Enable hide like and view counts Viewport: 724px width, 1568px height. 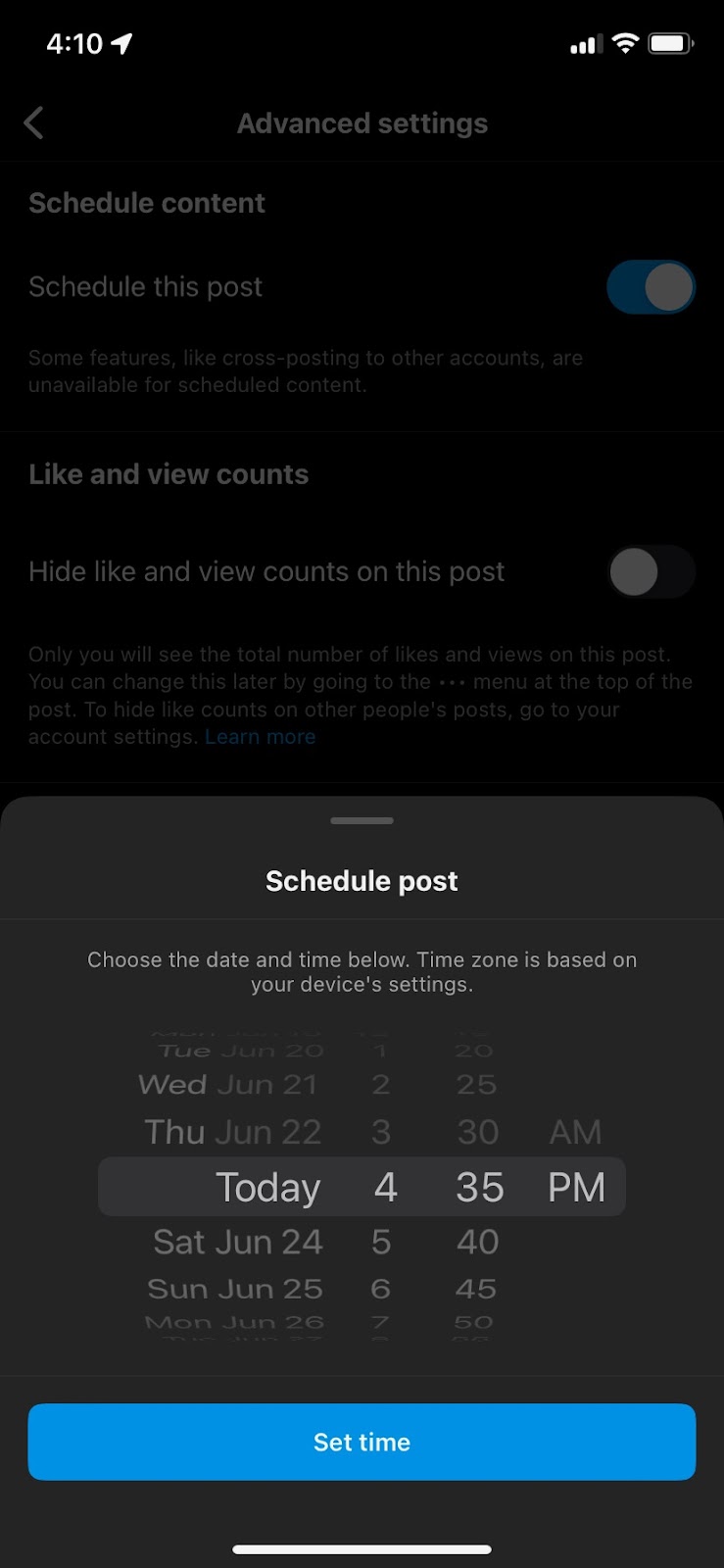[651, 572]
